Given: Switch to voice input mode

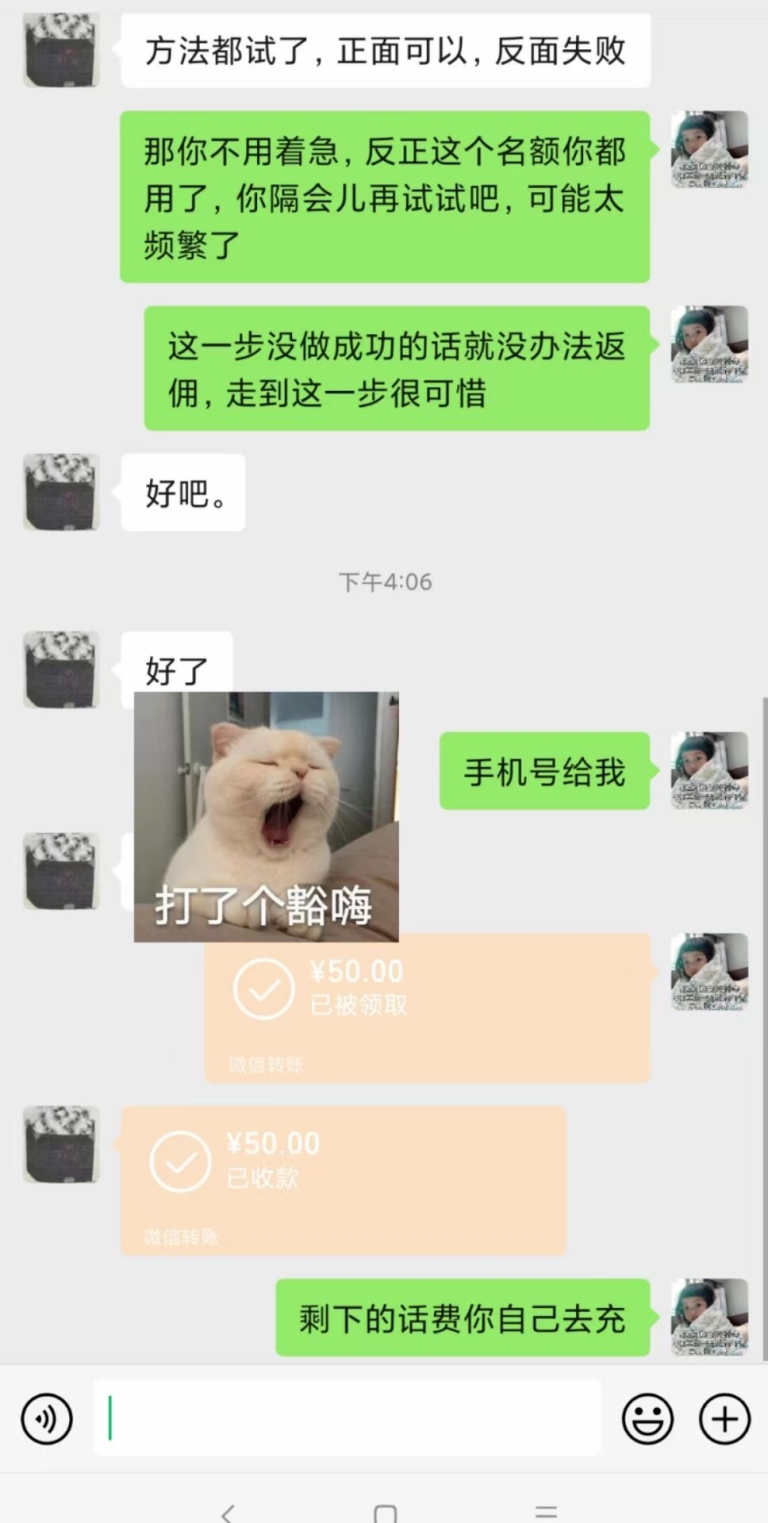Looking at the screenshot, I should tap(46, 1418).
